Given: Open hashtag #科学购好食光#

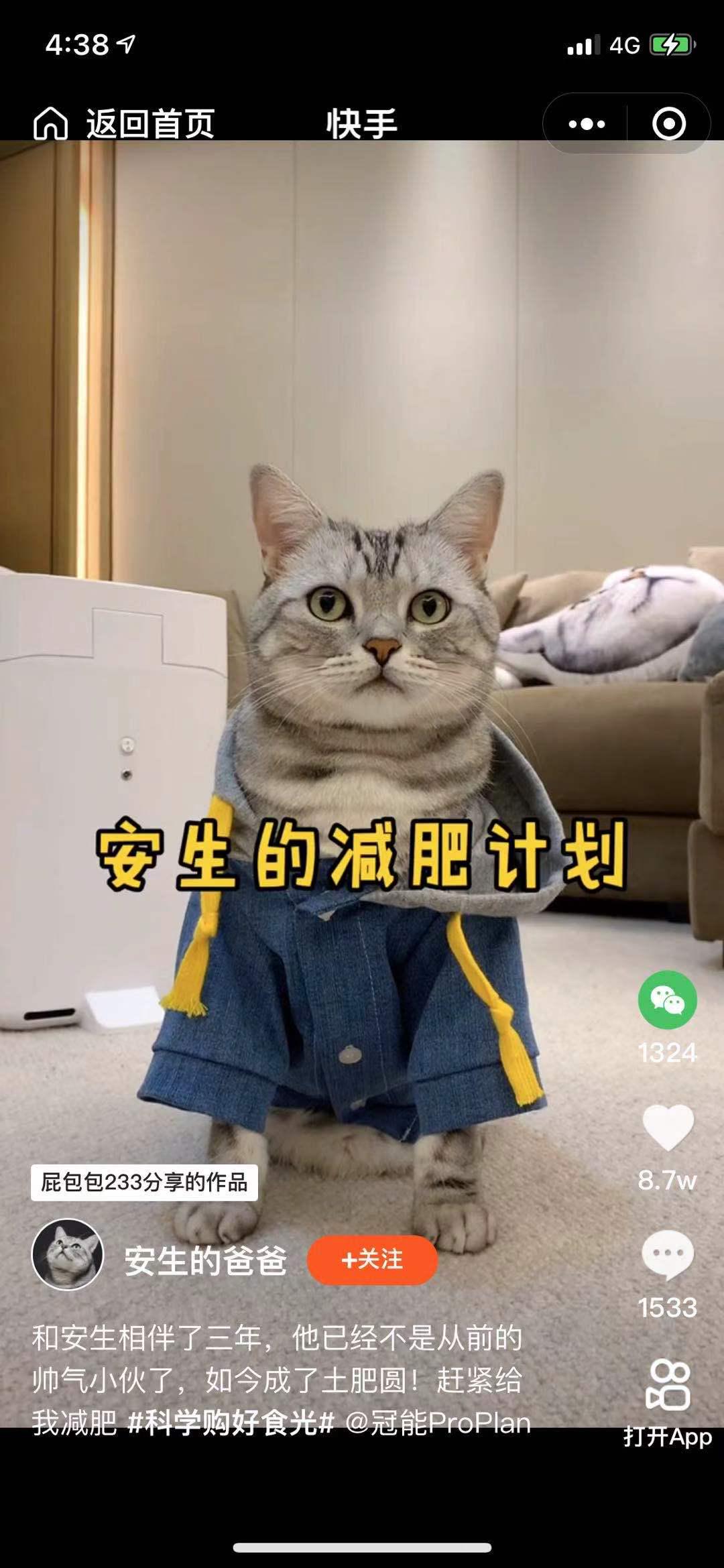Looking at the screenshot, I should (x=231, y=1423).
